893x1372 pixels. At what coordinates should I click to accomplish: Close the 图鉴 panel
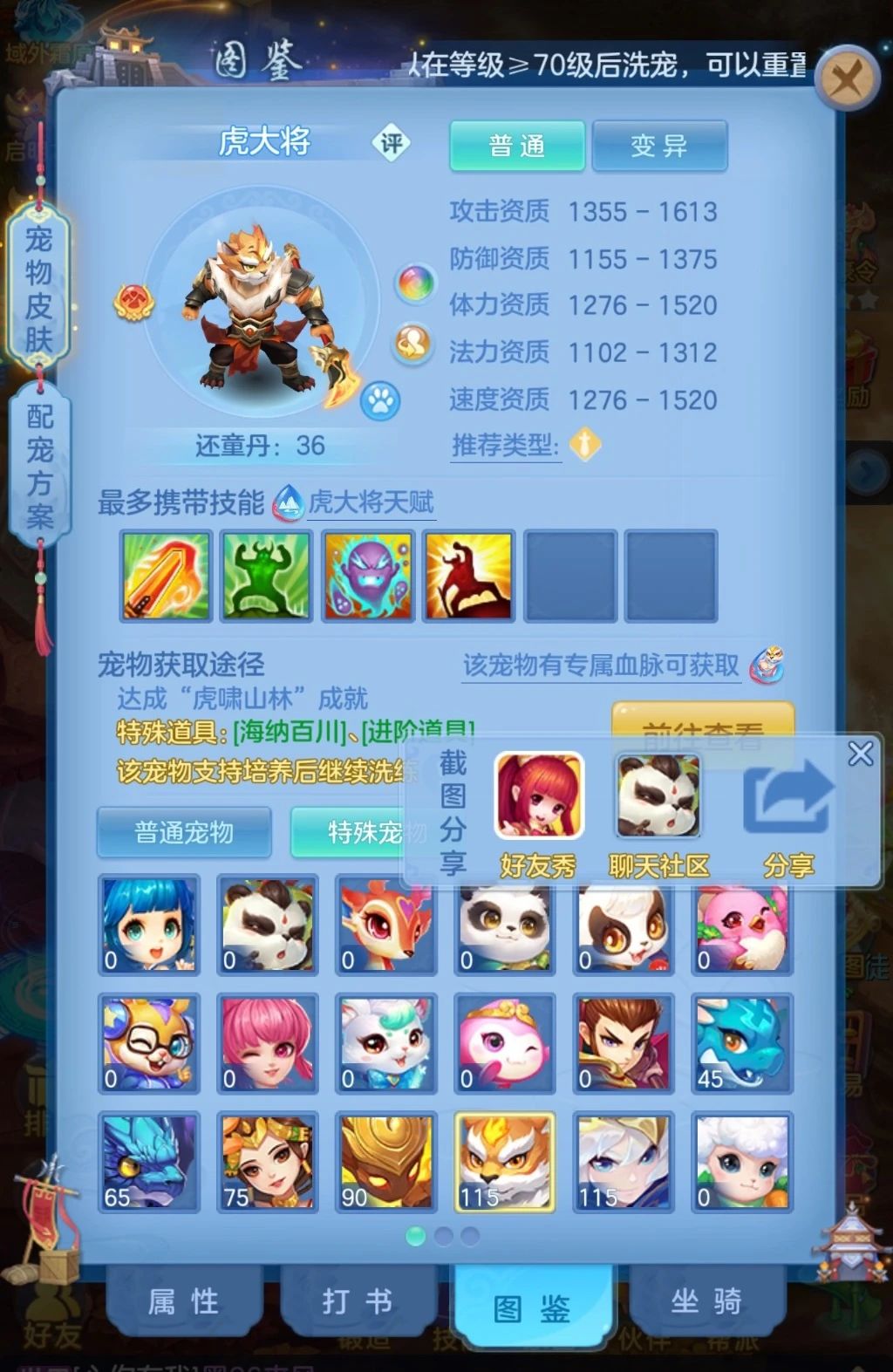pos(848,80)
